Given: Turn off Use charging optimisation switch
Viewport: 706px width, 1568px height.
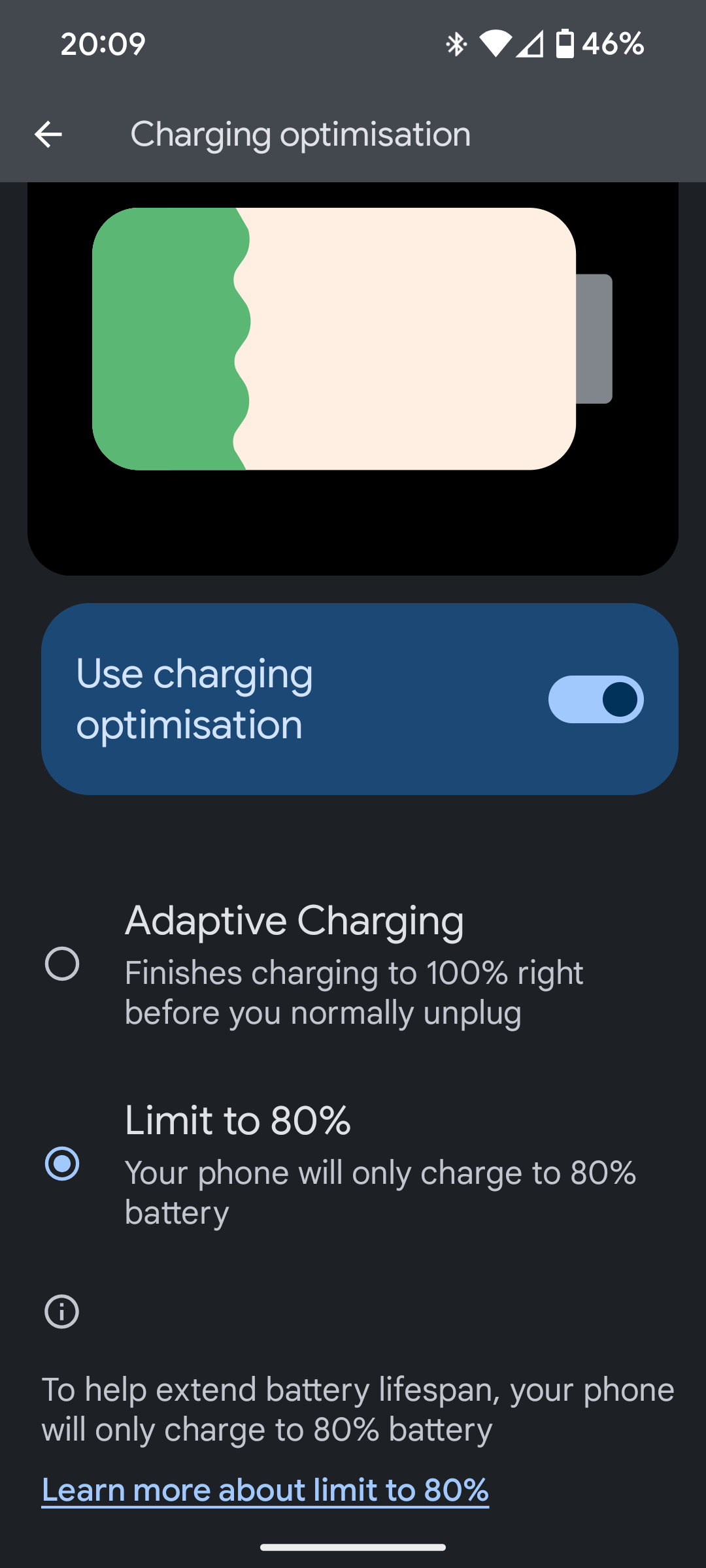Looking at the screenshot, I should [596, 699].
